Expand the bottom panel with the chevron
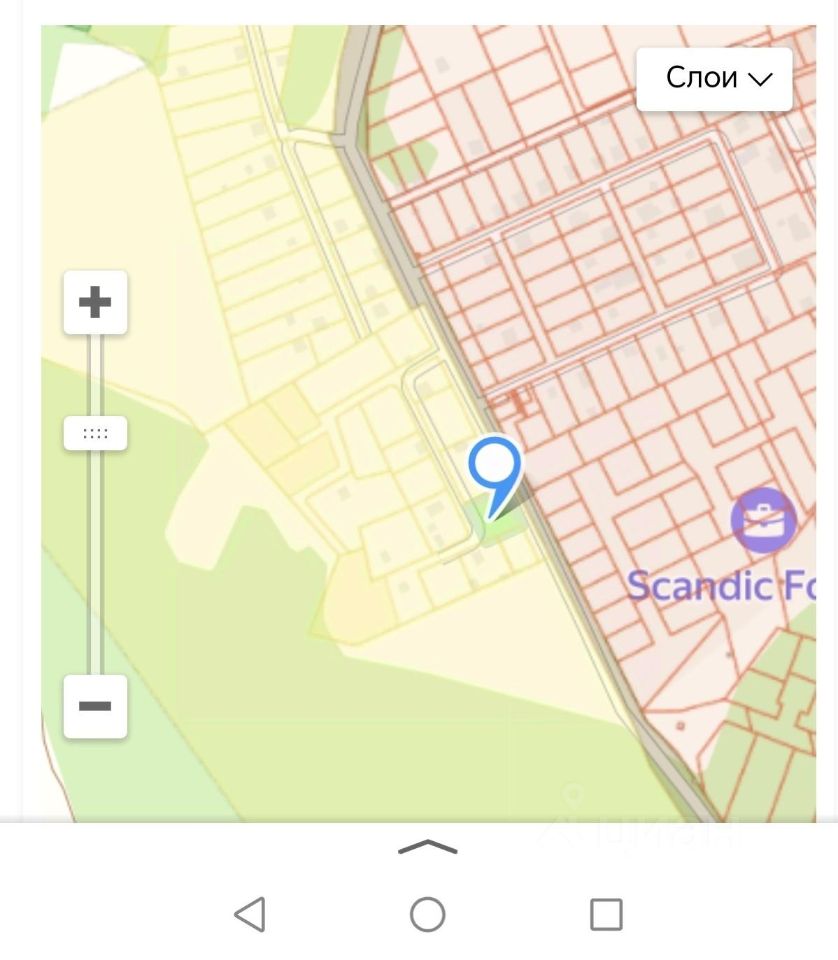 pos(427,849)
